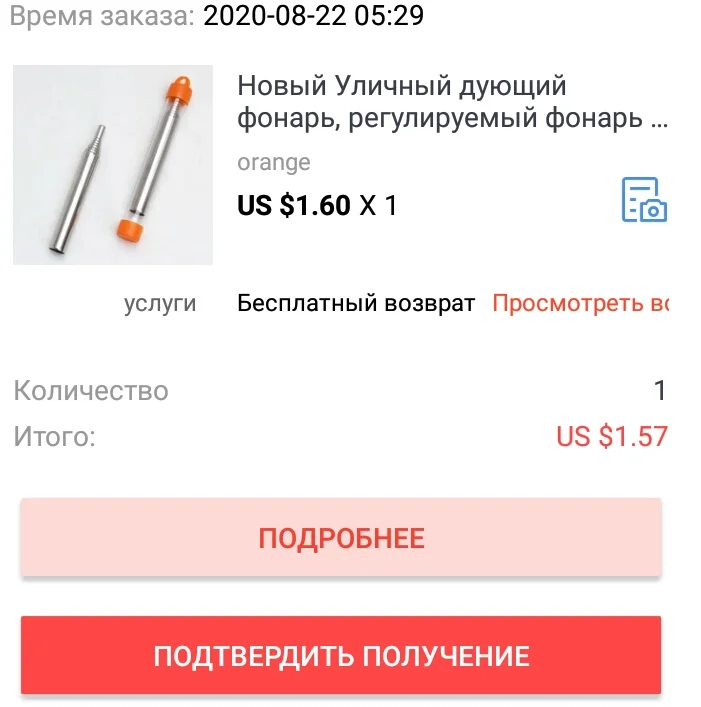Open the Просмотреть link for free returns
Image resolution: width=701 pixels, height=707 pixels.
pos(580,304)
